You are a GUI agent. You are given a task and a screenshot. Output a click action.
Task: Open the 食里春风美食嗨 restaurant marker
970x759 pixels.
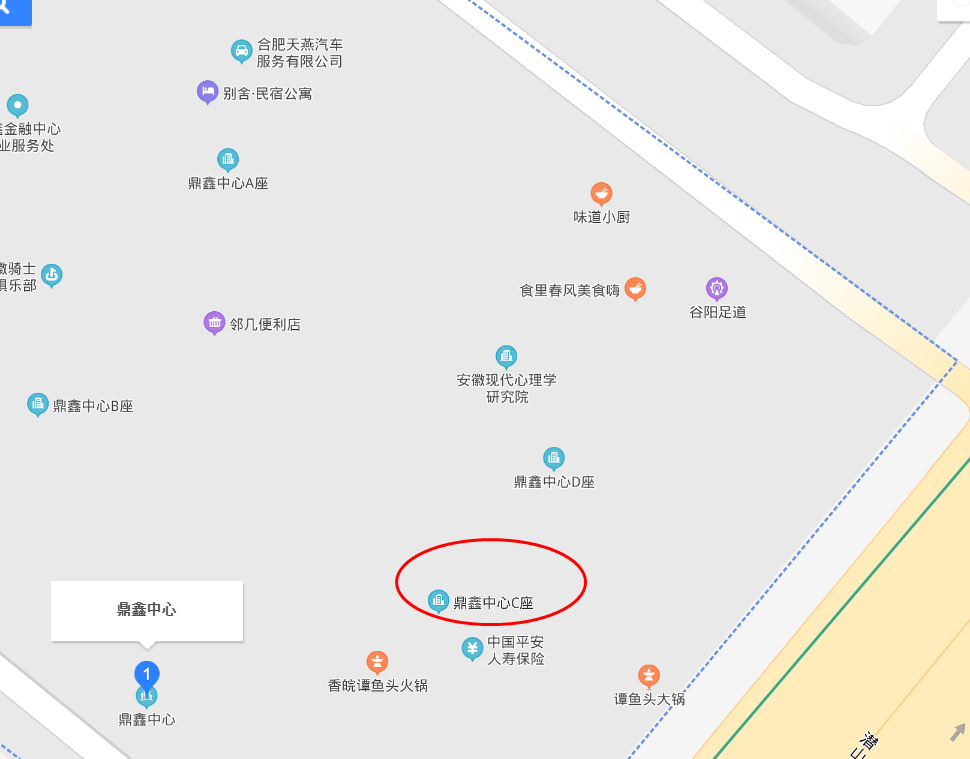(635, 289)
